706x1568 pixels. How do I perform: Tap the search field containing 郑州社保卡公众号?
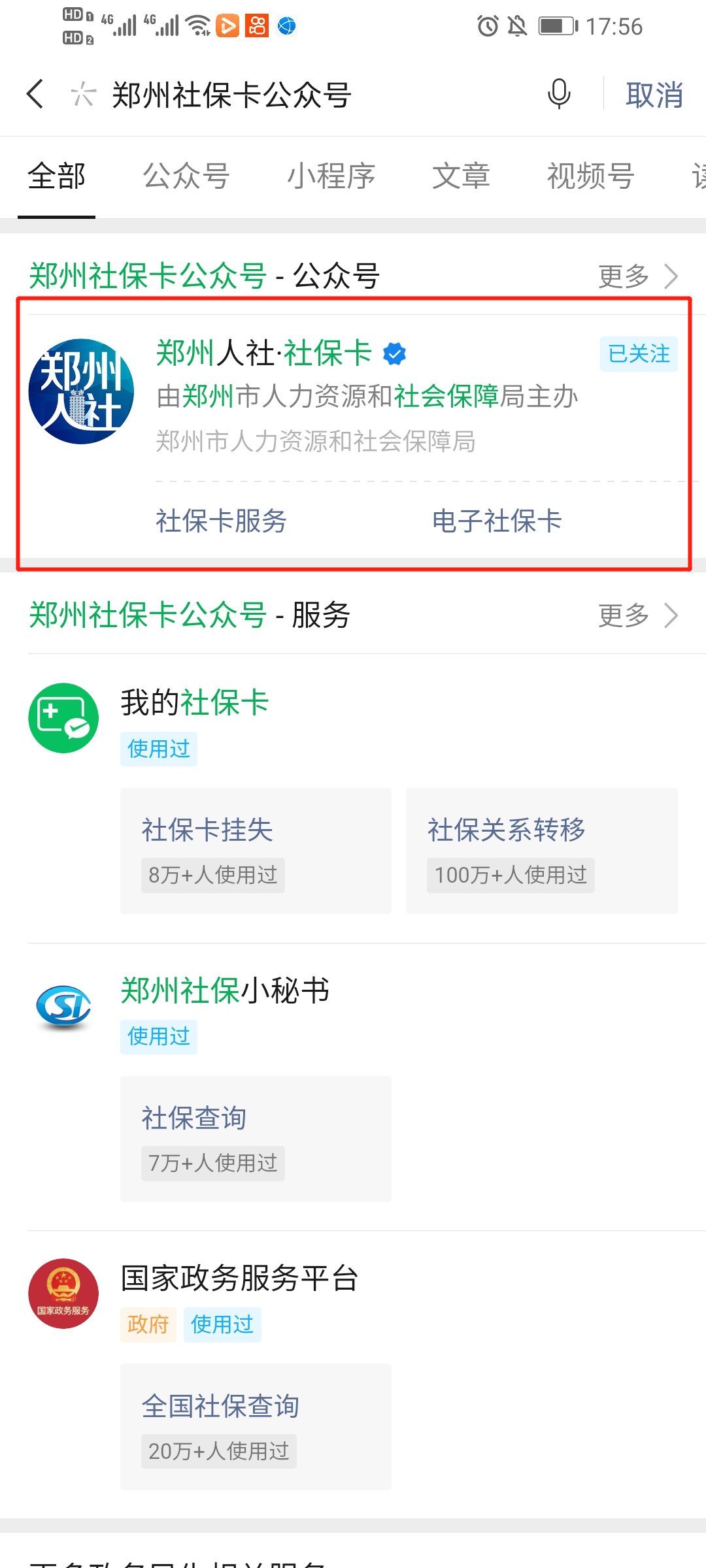coord(294,95)
